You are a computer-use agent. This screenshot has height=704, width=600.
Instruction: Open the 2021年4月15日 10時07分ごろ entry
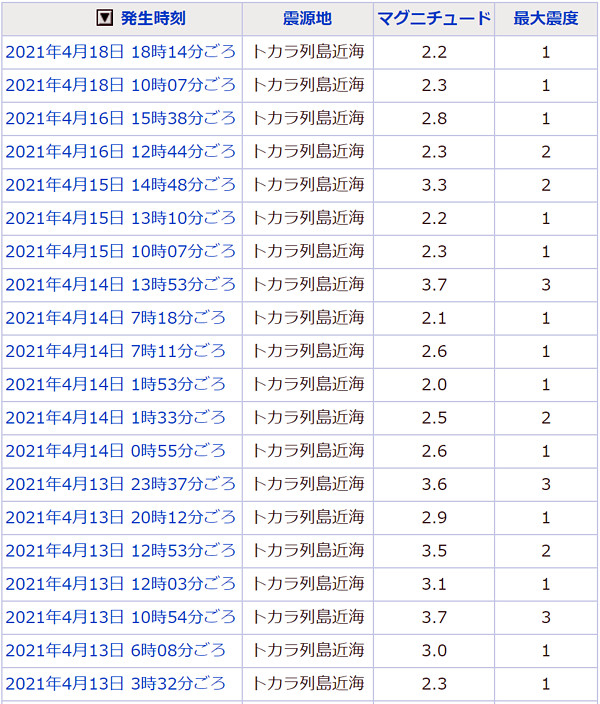[x=121, y=251]
